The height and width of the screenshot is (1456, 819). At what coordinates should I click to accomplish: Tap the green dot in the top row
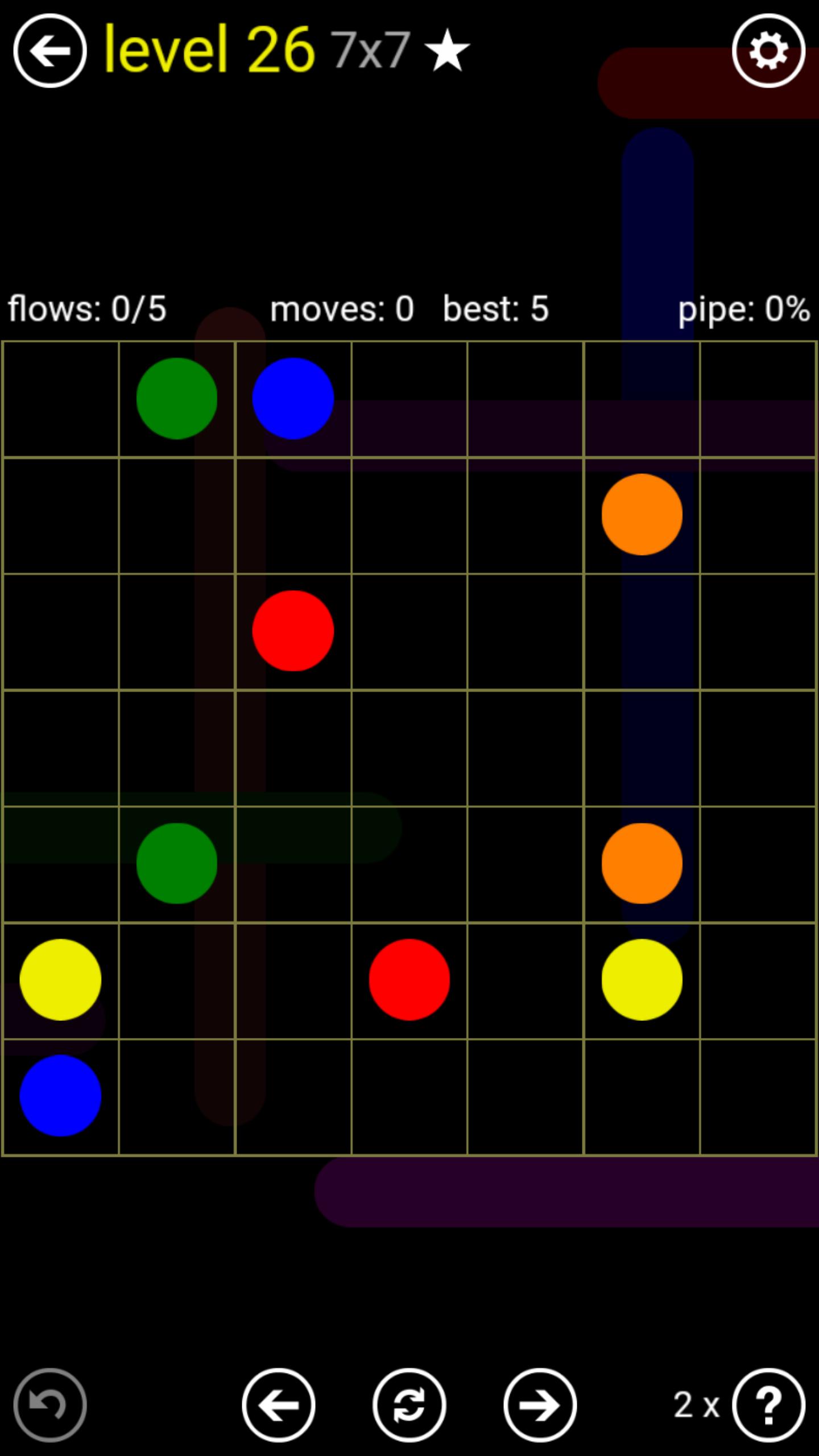pos(177,398)
